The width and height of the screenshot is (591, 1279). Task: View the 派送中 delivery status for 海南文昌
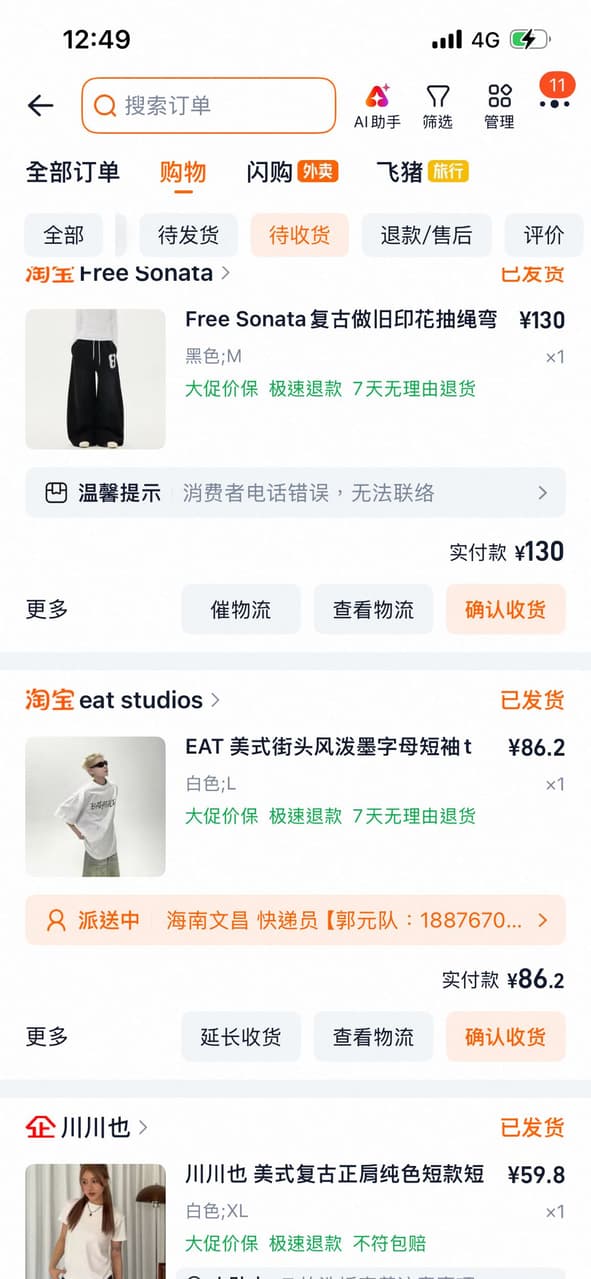tap(295, 920)
